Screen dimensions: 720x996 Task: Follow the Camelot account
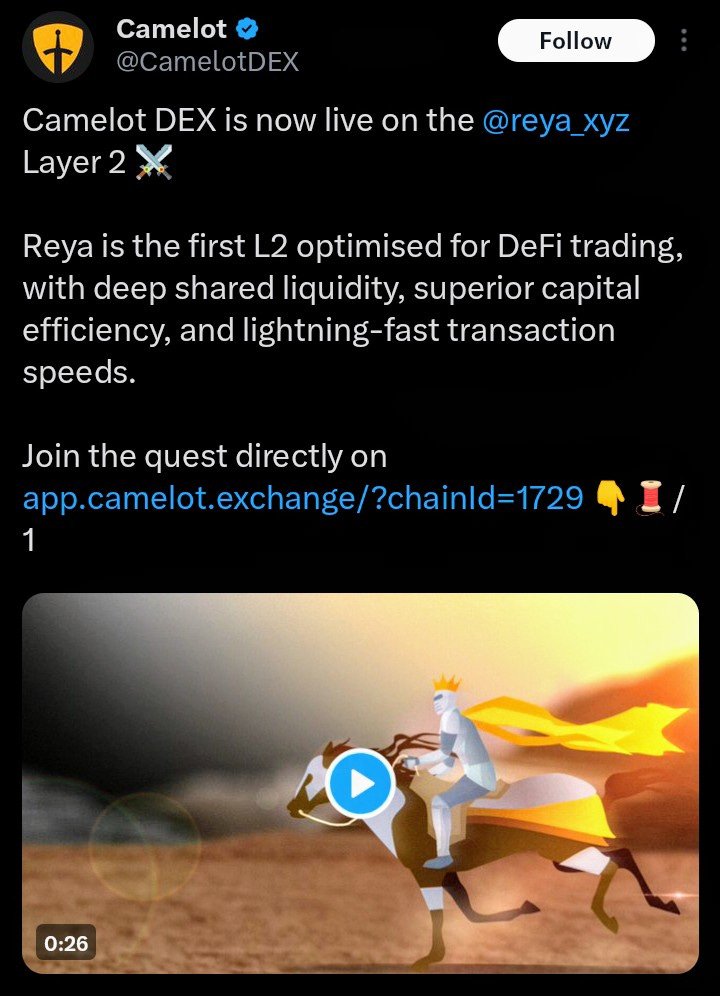[575, 41]
